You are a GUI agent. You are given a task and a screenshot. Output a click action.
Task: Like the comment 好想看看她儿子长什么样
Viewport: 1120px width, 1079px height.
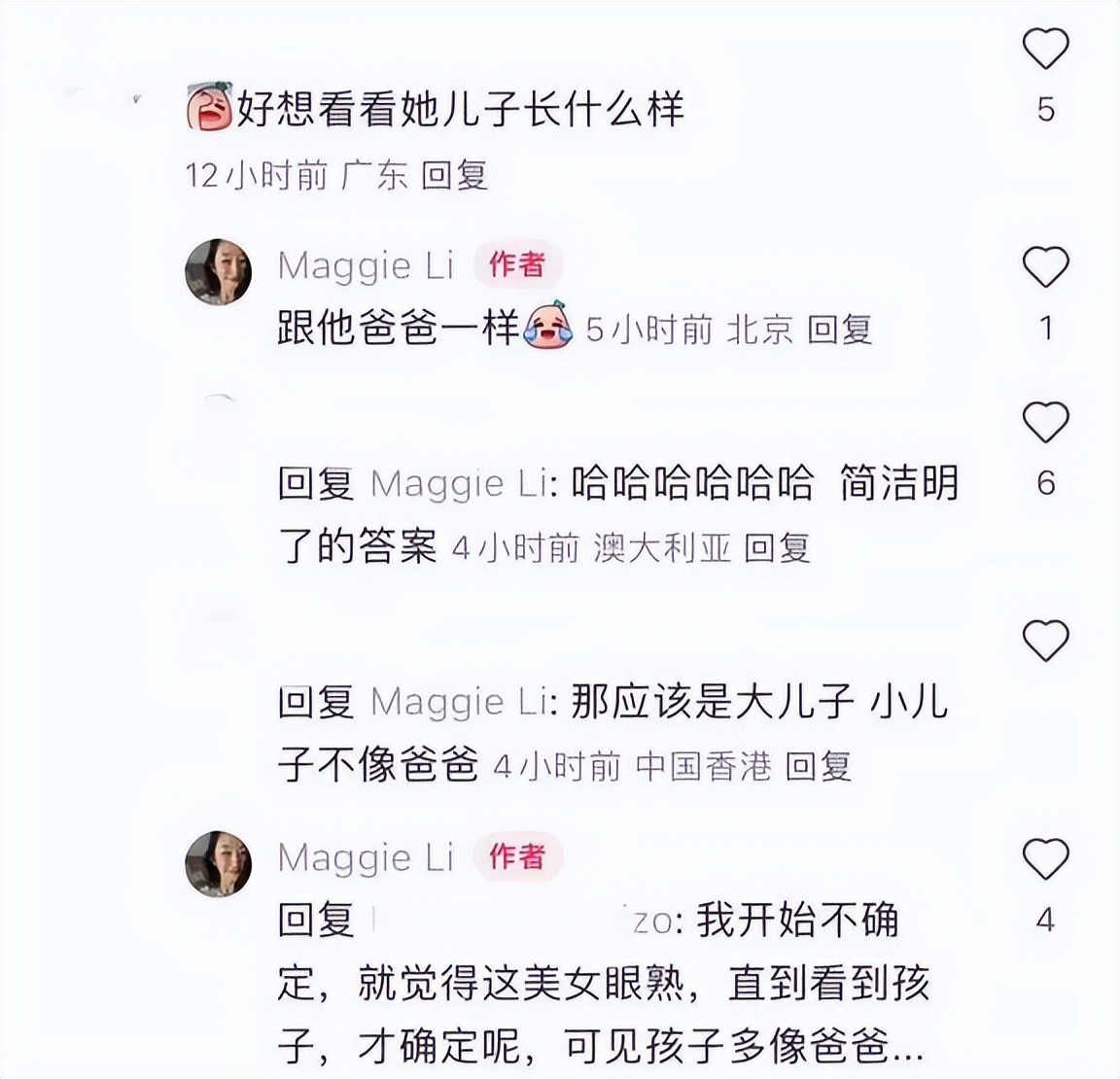[x=1046, y=49]
